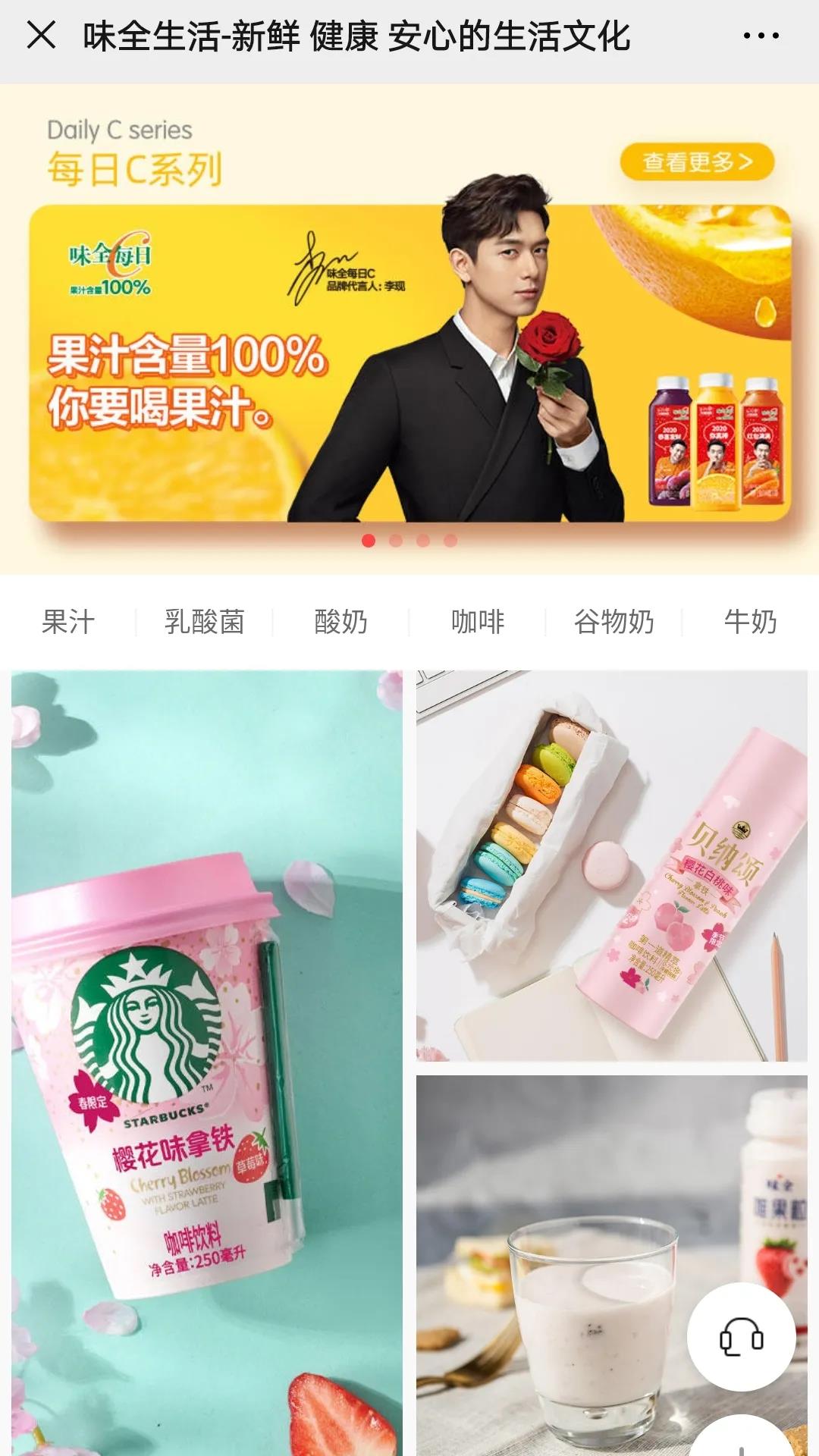Select the 果汁 category tab
The width and height of the screenshot is (819, 1456).
(68, 622)
